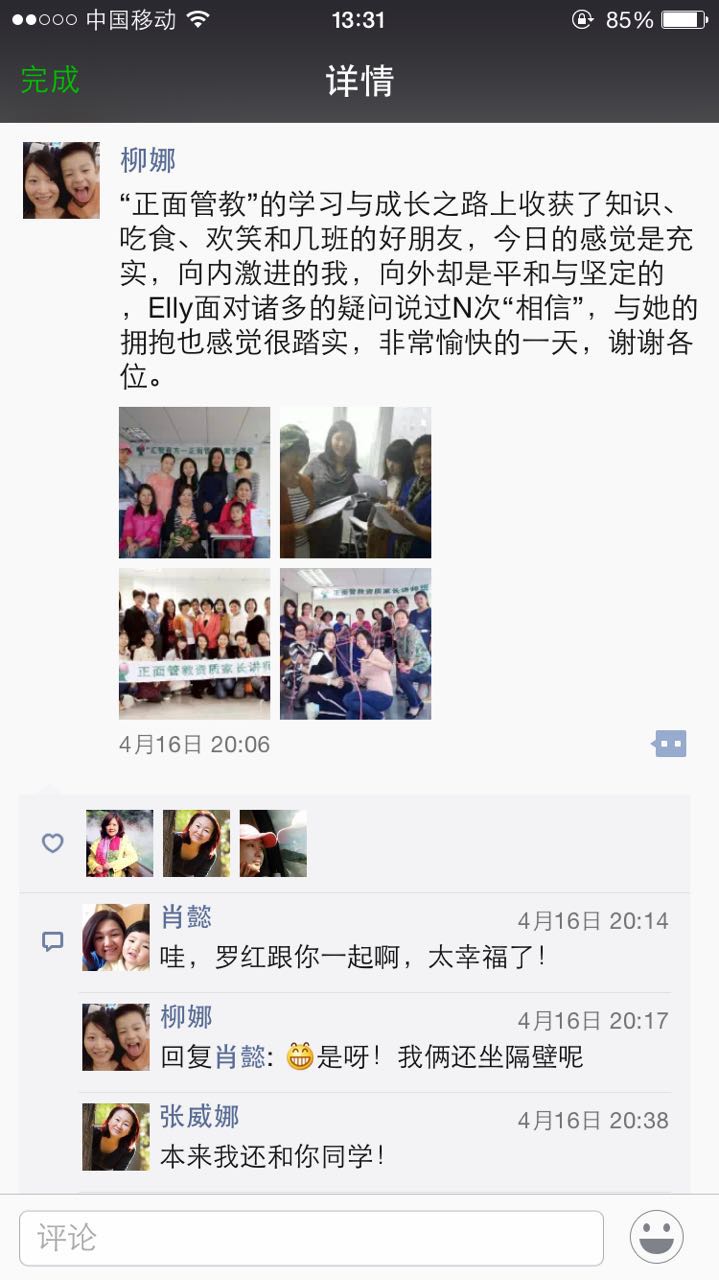The image size is (719, 1280).
Task: Open the third liker's avatar with the pink hat
Action: [x=273, y=843]
